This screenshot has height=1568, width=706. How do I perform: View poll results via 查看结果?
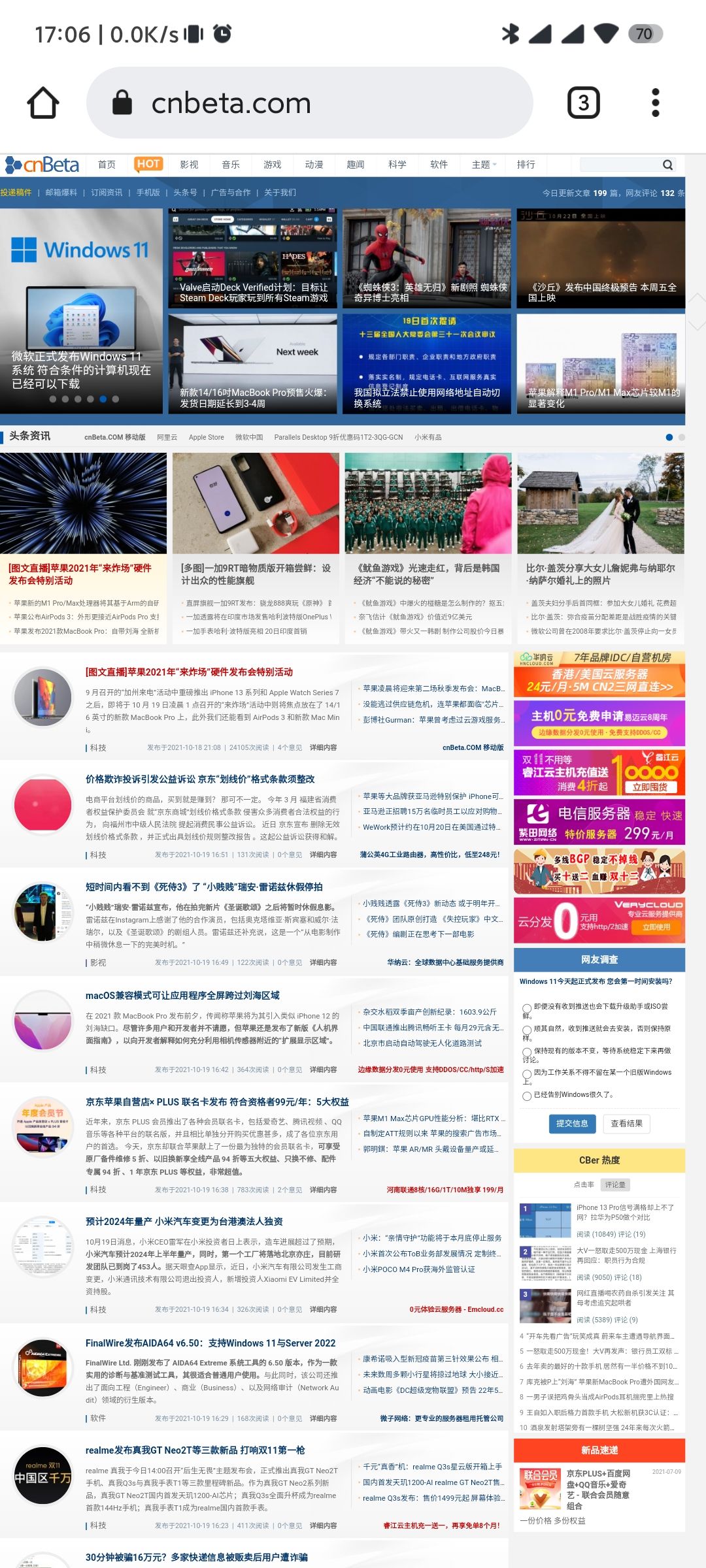click(x=626, y=1123)
